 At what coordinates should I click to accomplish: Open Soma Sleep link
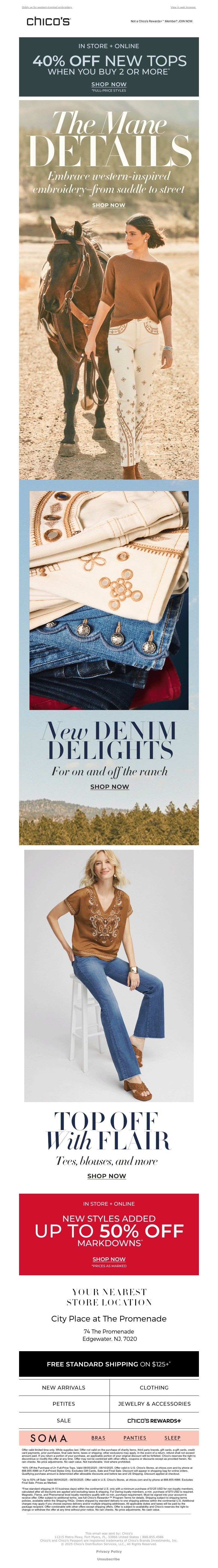point(172,1438)
